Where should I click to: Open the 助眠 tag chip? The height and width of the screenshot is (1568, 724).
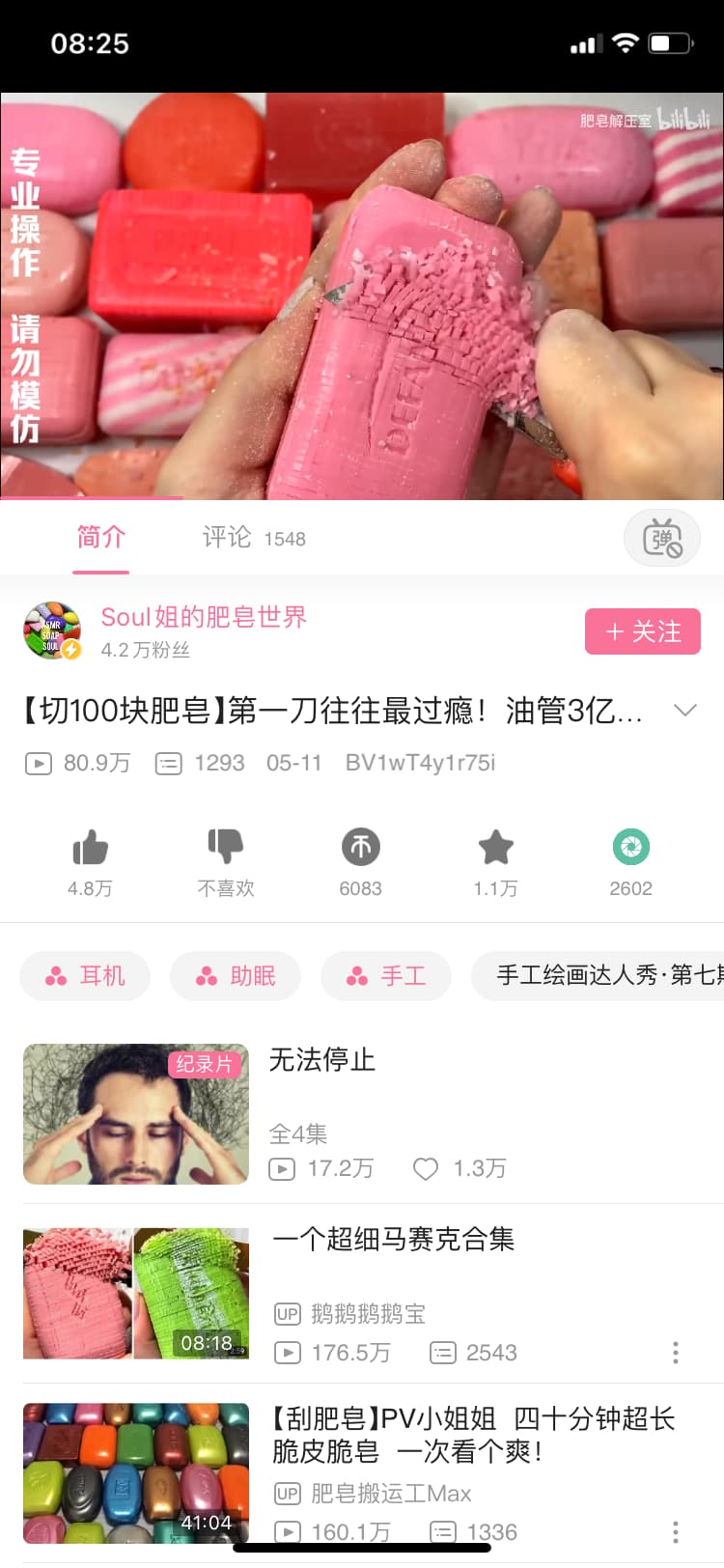point(237,976)
